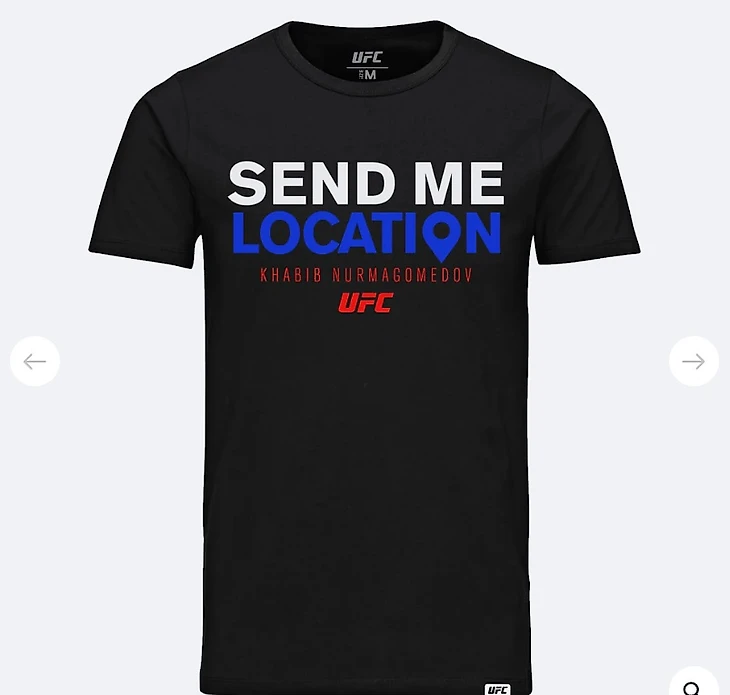Open the magnifier zoom icon

point(692,686)
